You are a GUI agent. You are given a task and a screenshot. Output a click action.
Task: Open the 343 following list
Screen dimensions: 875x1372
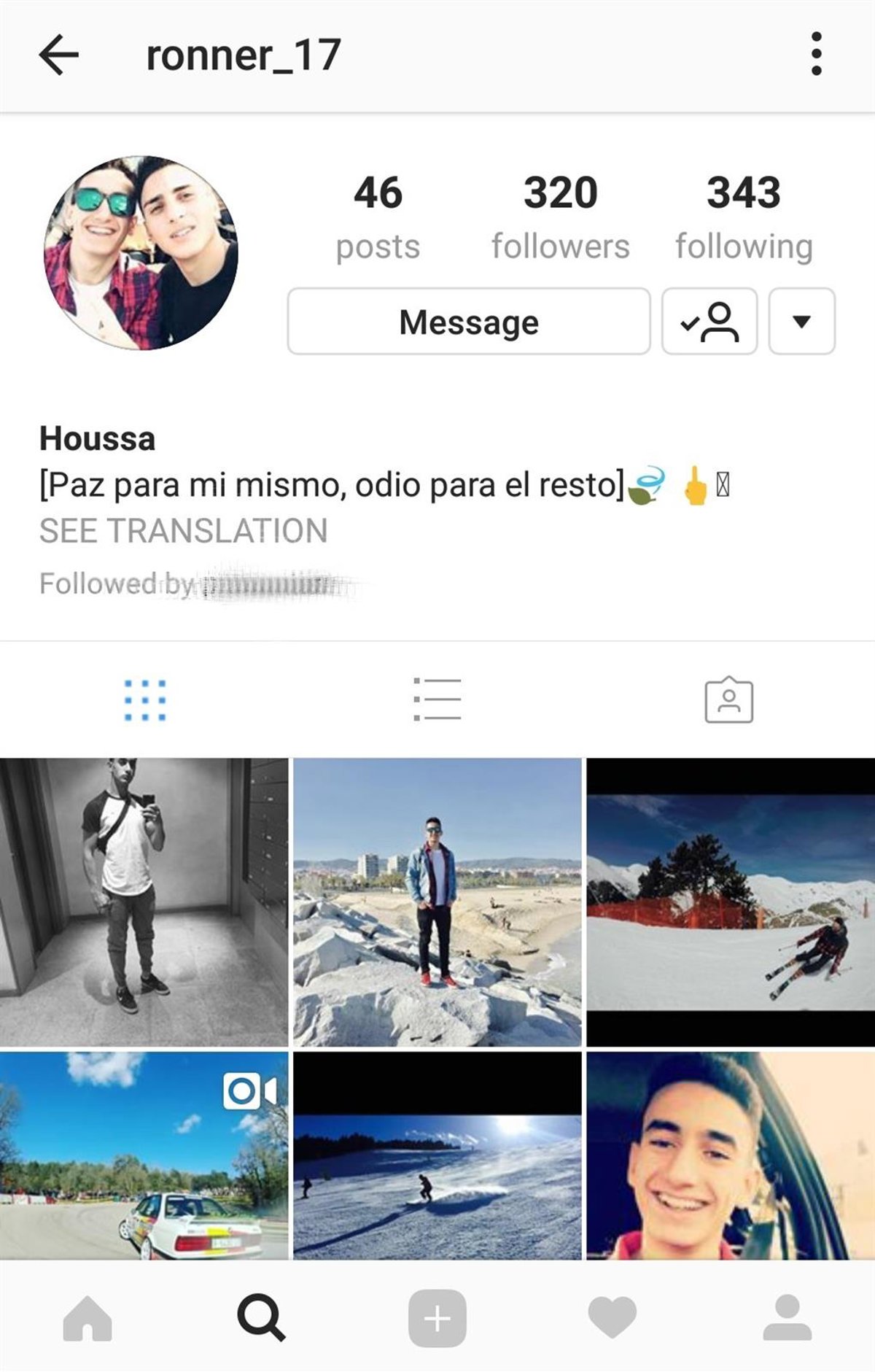(x=743, y=216)
